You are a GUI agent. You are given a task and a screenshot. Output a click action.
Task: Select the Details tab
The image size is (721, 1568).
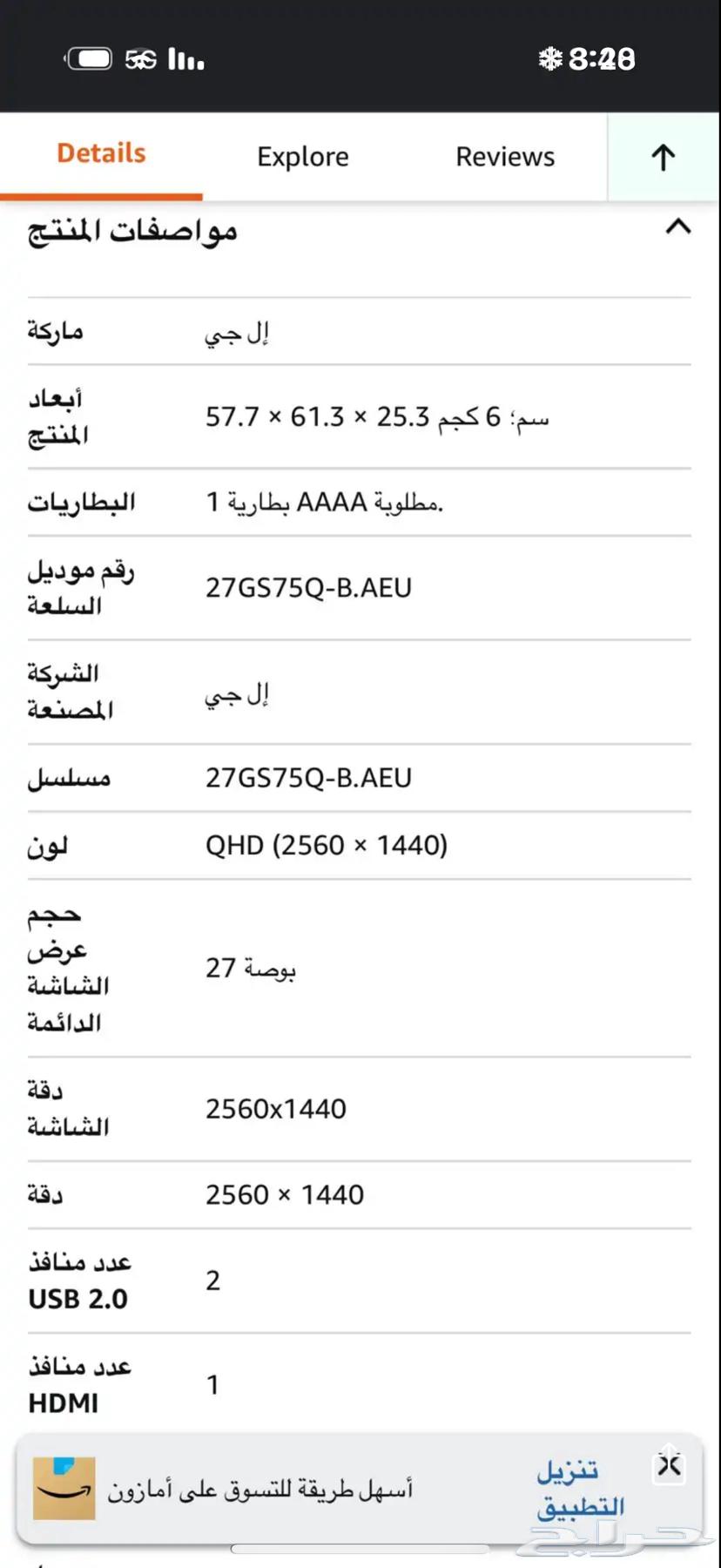coord(101,152)
